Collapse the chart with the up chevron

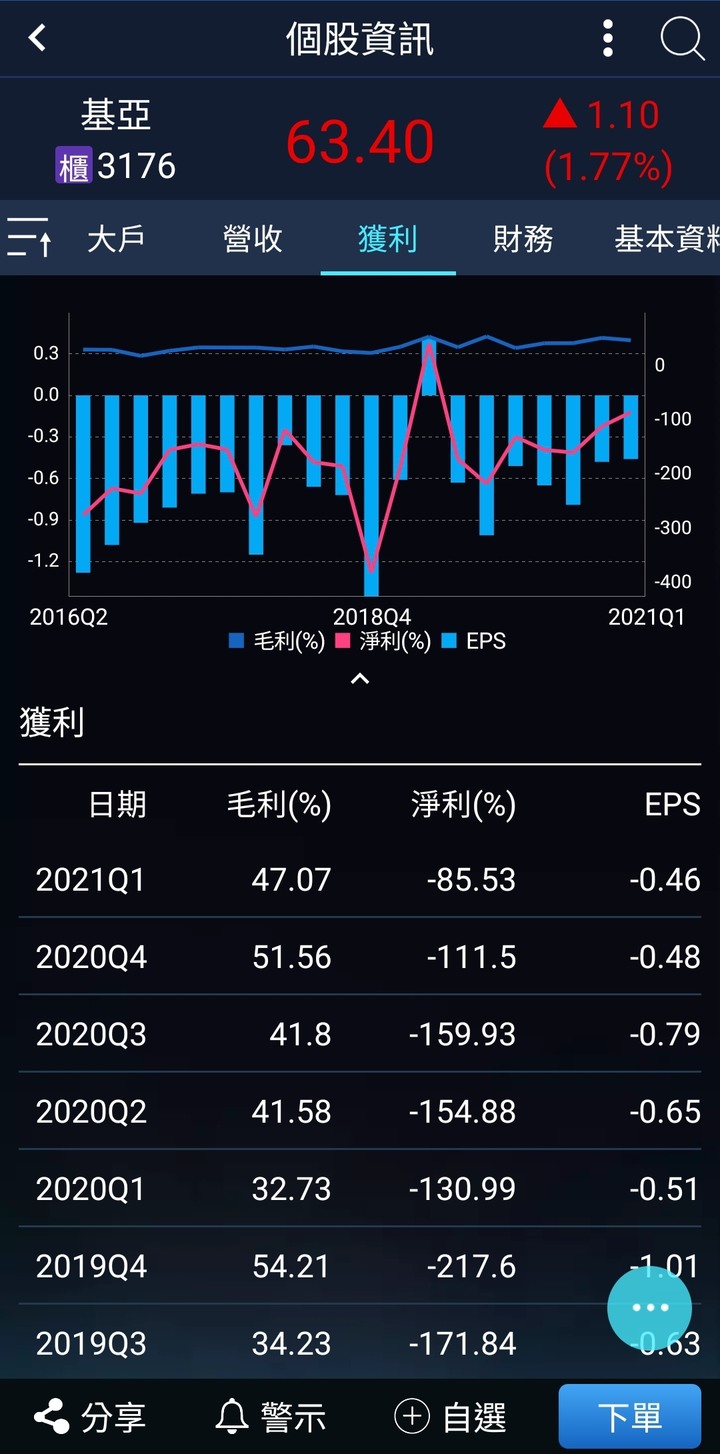[360, 679]
